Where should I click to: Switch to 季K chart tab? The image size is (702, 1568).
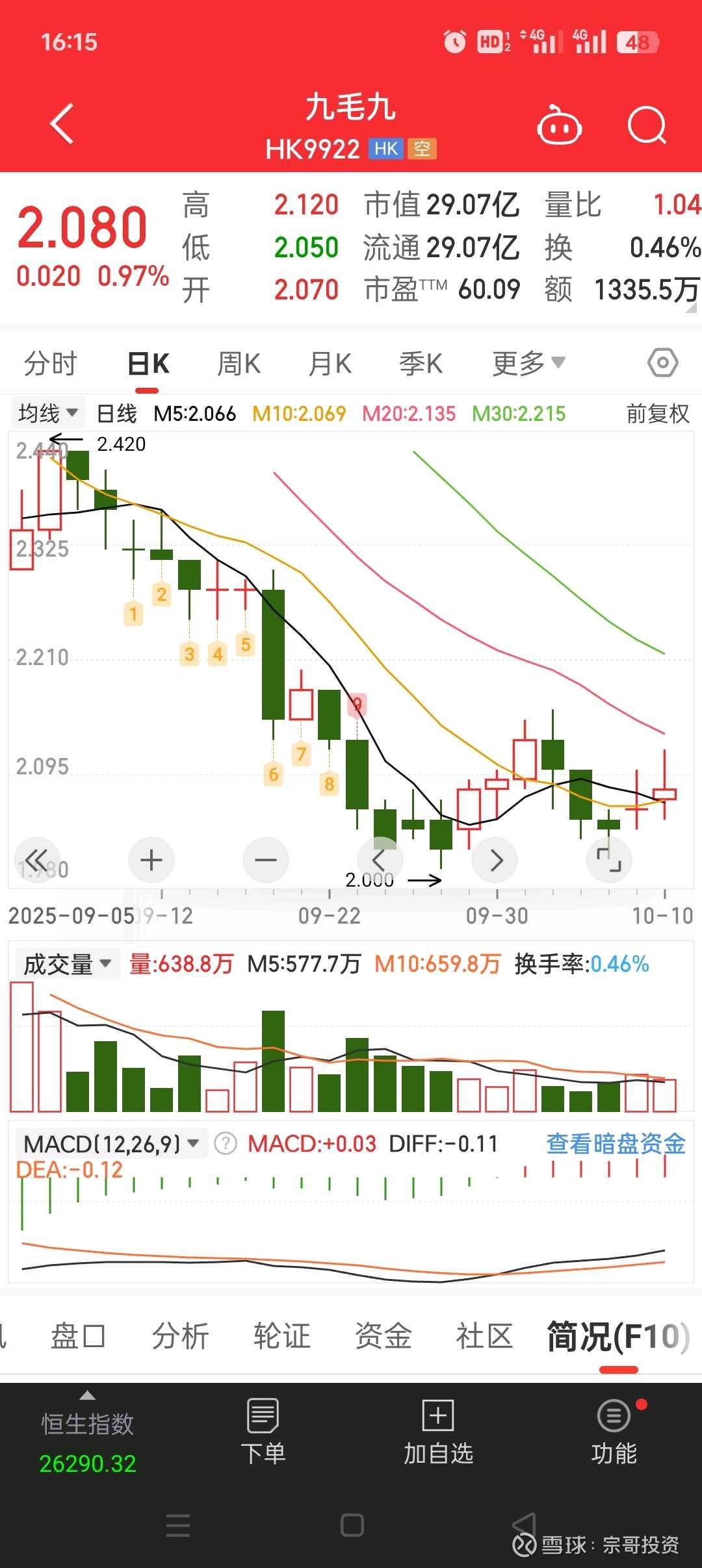pyautogui.click(x=421, y=363)
